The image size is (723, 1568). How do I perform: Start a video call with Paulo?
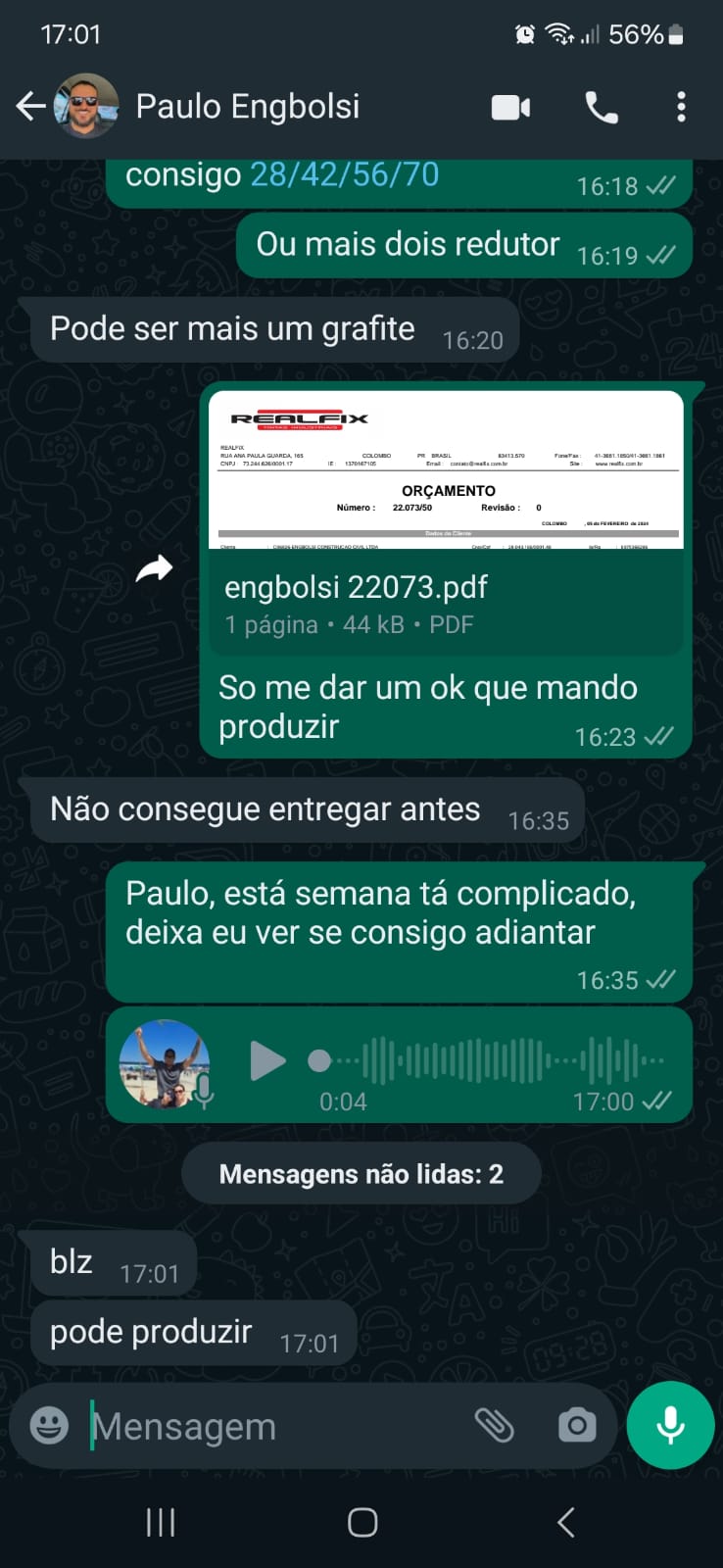coord(510,107)
